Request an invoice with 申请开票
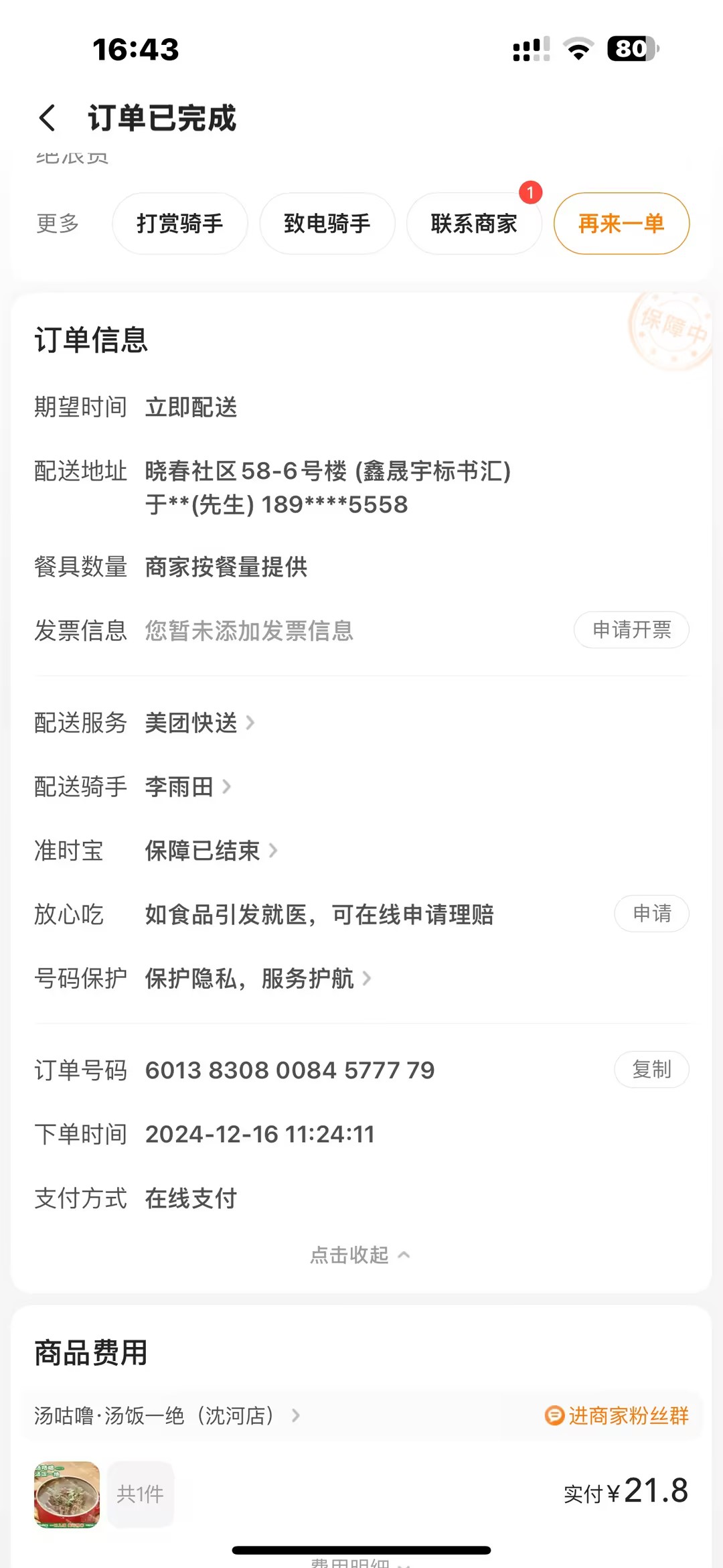Viewport: 723px width, 1568px height. (x=631, y=630)
